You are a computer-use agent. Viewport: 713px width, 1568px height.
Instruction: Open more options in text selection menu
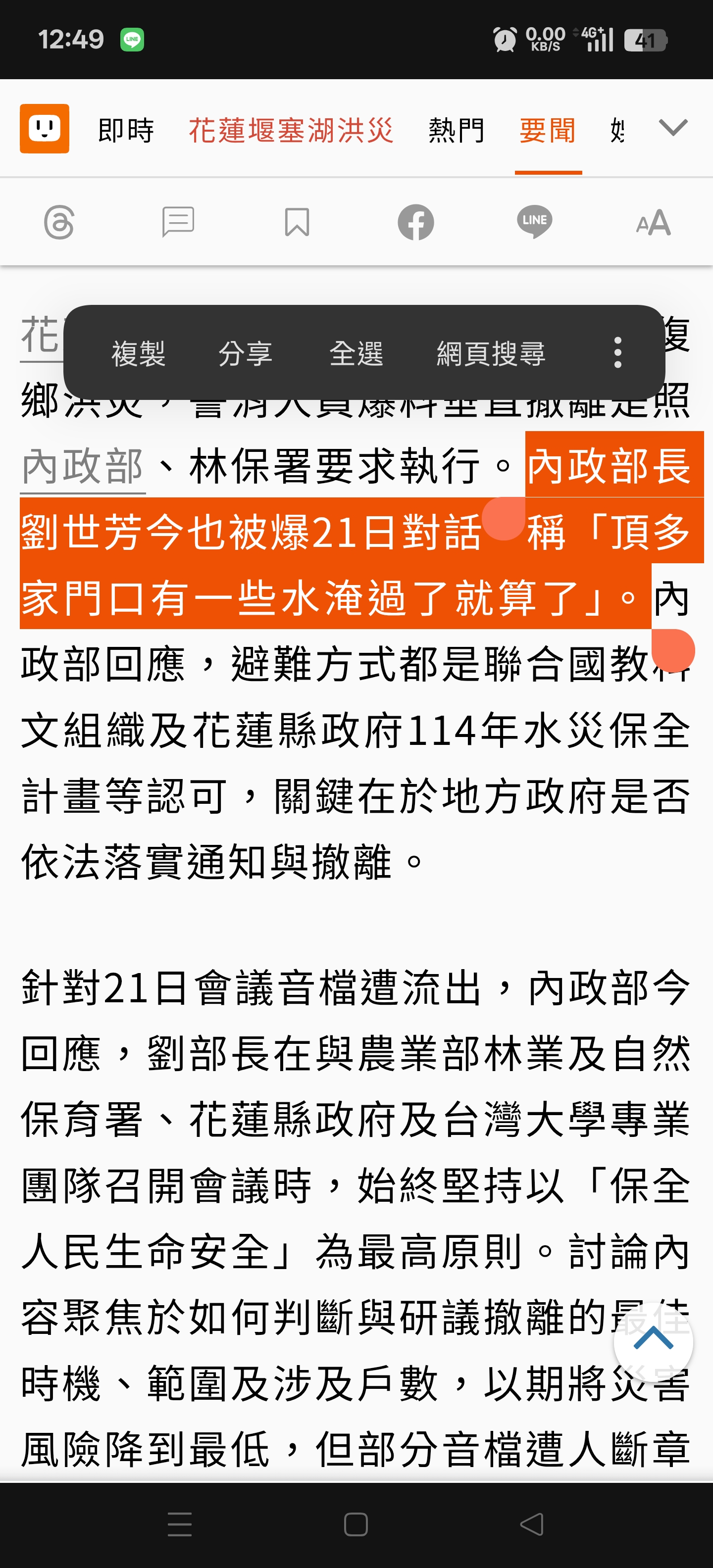(617, 353)
